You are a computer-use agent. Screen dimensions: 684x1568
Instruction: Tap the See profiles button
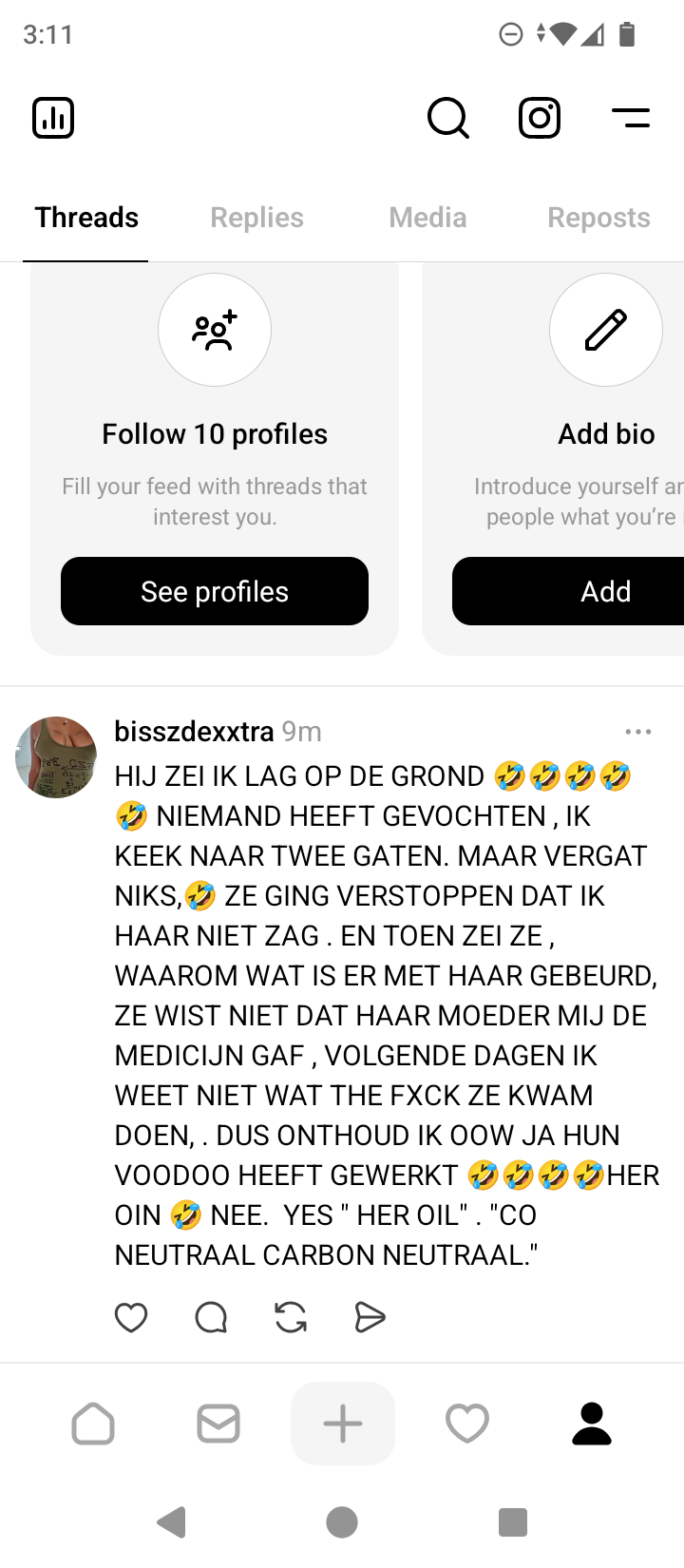click(x=215, y=591)
